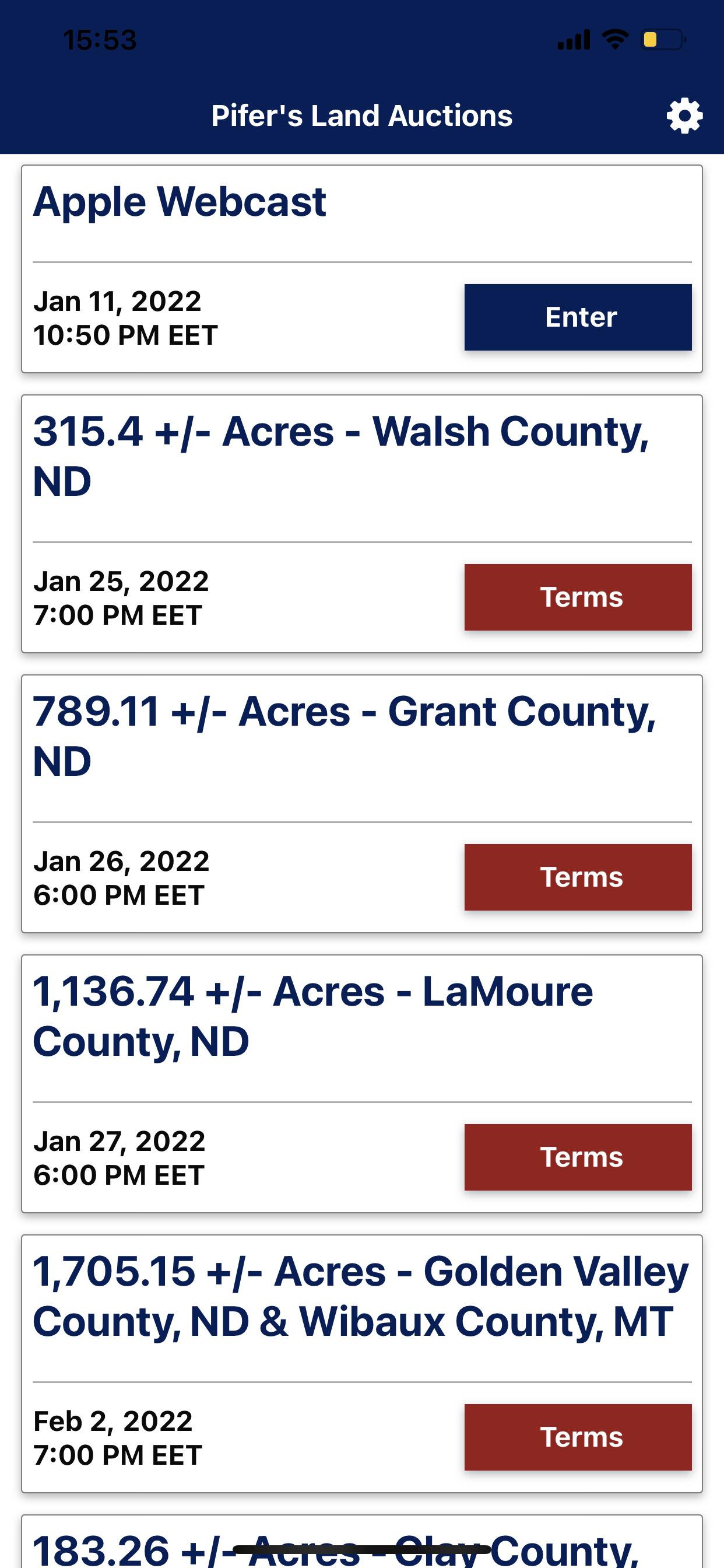
Task: Open the 1,705.15 Acres Golden Valley card
Action: point(362,1364)
